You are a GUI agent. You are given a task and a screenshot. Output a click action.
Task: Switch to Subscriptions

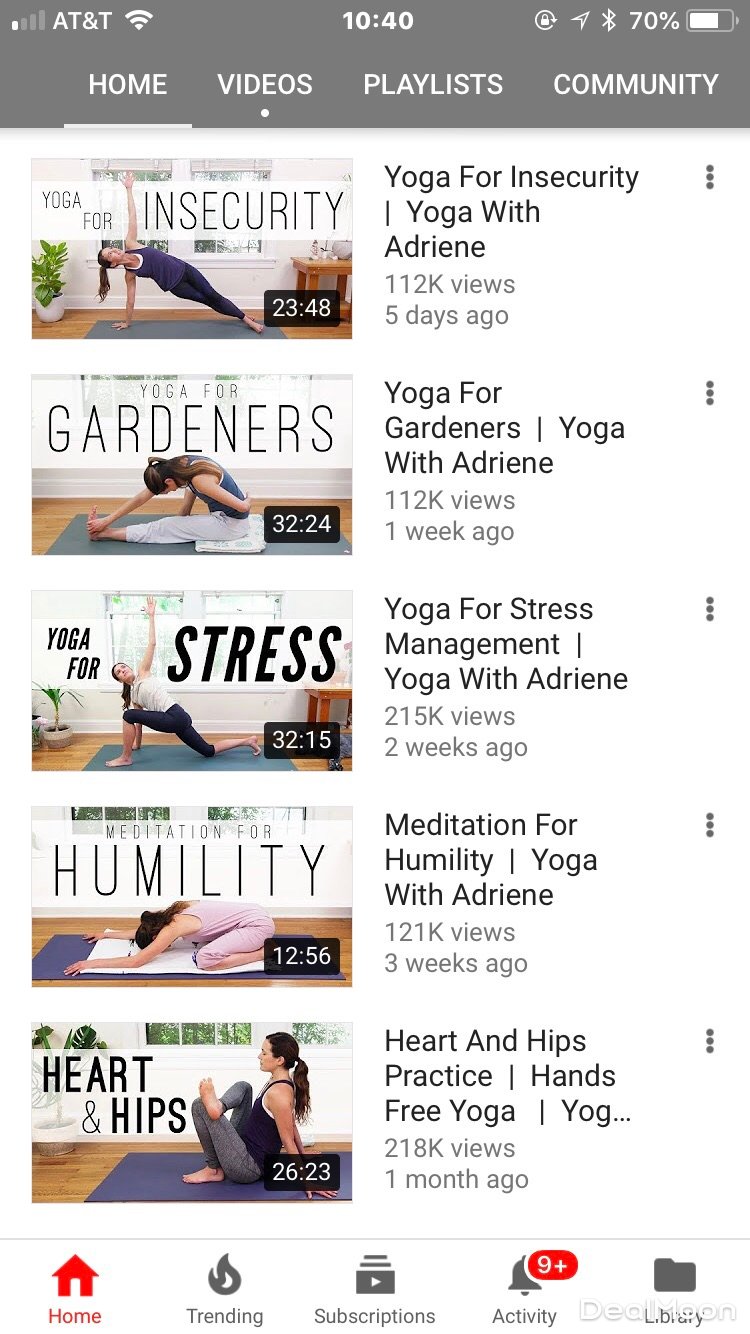[375, 1290]
